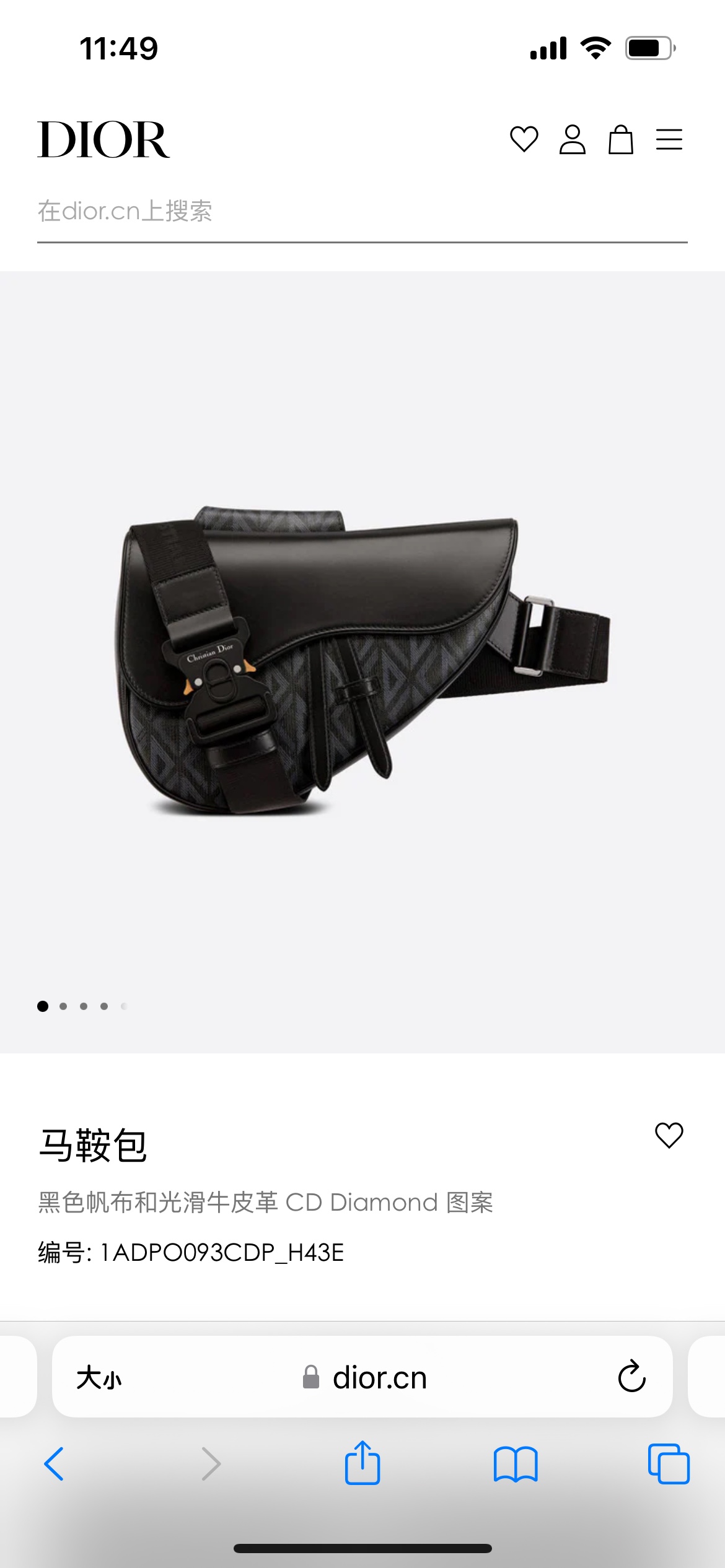Open the shopping bag
725x1568 pixels.
pos(620,139)
